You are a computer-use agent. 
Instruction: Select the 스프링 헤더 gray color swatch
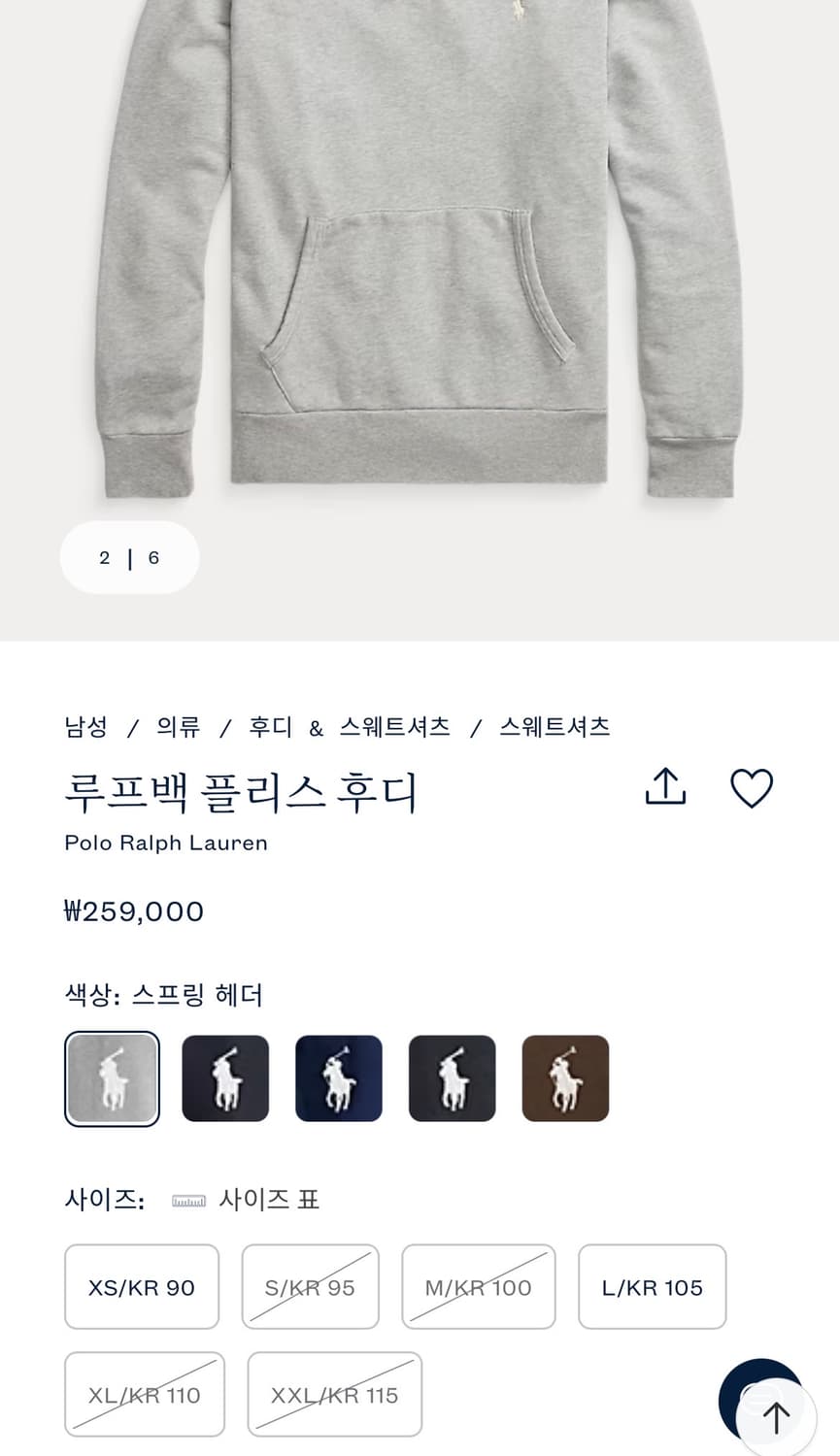pyautogui.click(x=112, y=1078)
